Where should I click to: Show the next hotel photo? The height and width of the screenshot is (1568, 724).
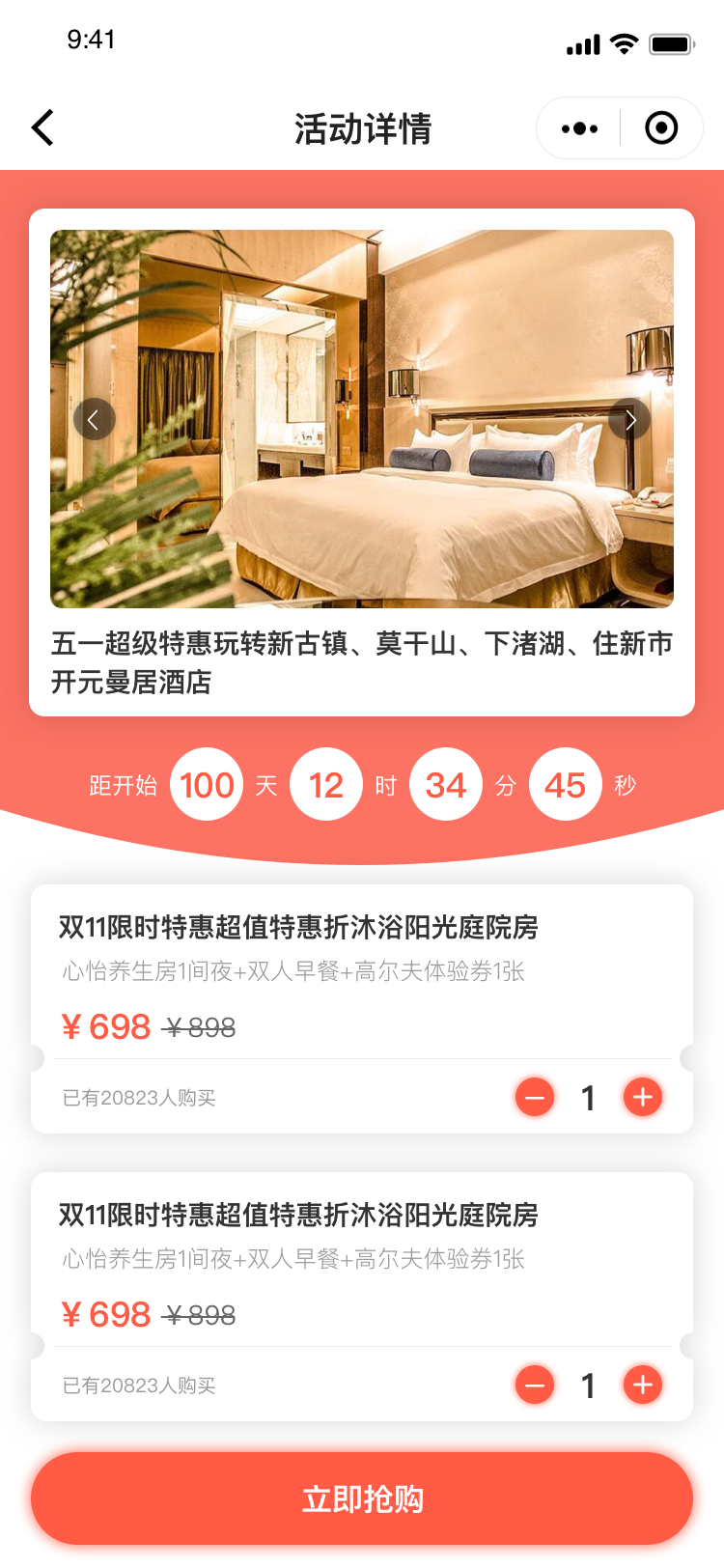pyautogui.click(x=629, y=419)
